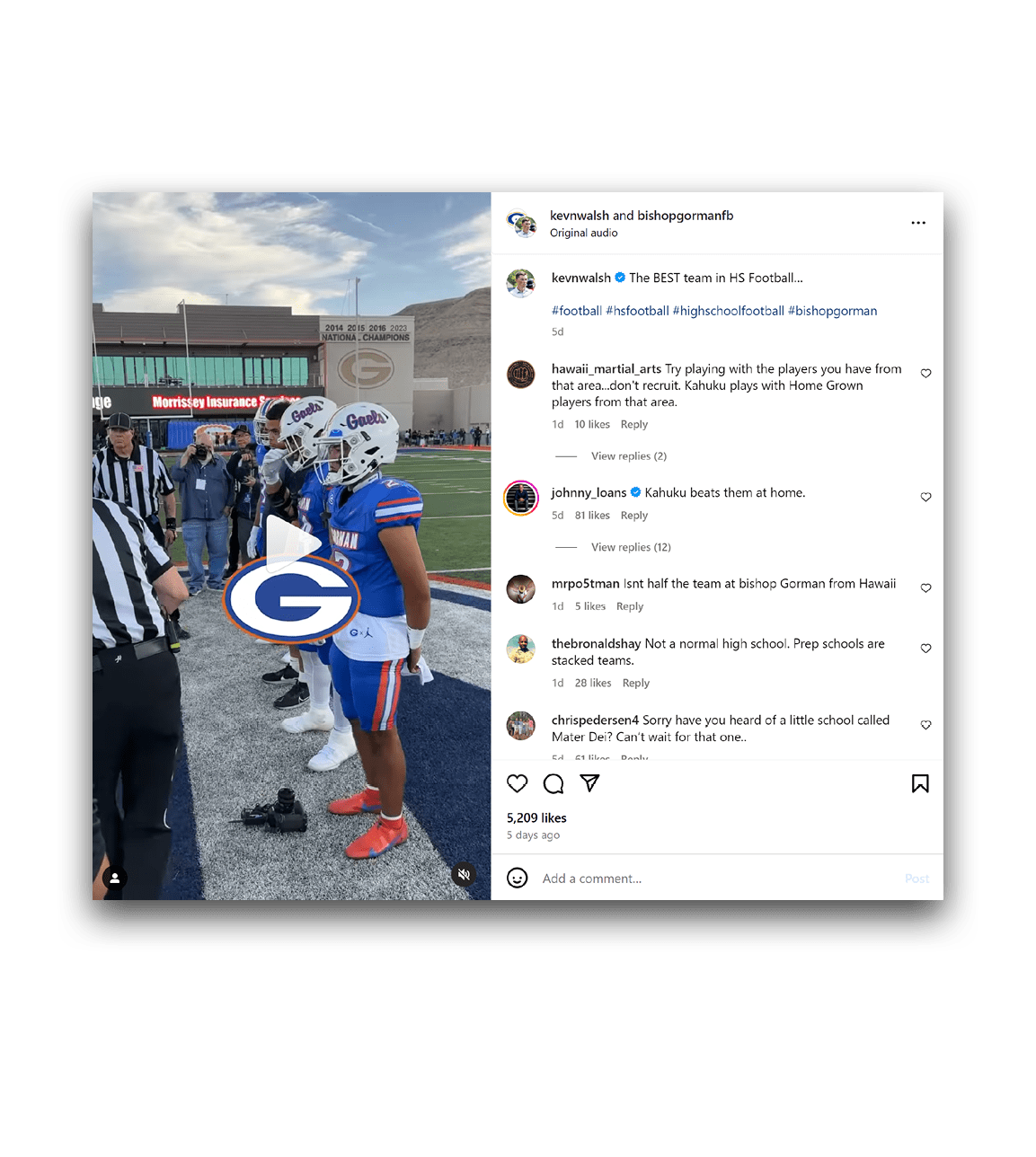Show tagged people icon on video
1036x1157 pixels.
pyautogui.click(x=115, y=878)
